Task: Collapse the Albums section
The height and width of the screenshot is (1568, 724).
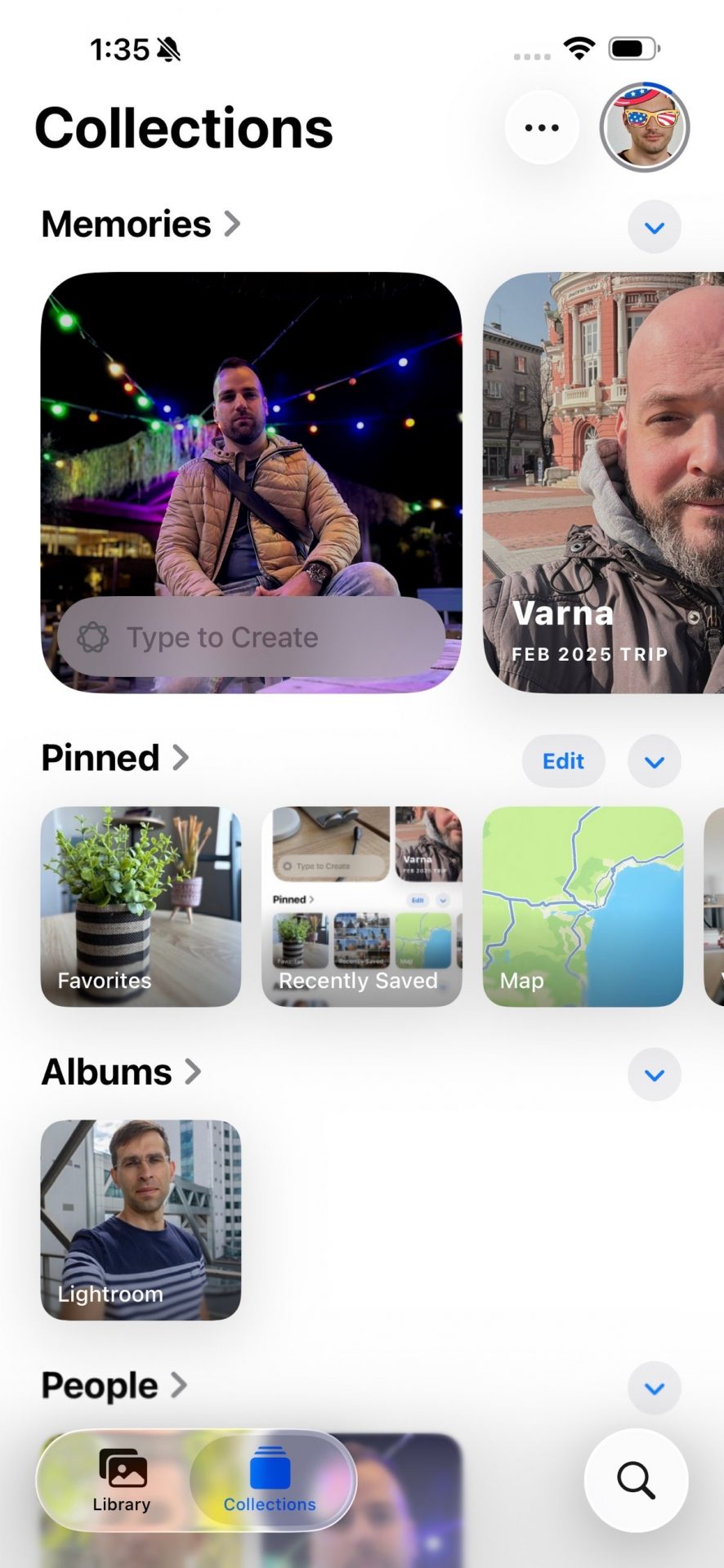Action: [654, 1075]
